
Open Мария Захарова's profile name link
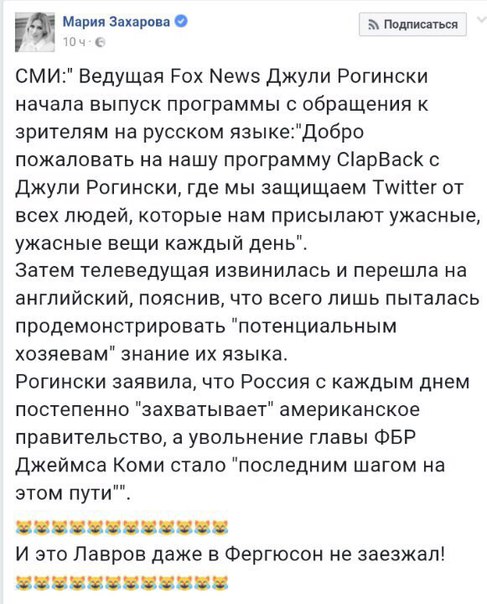(116, 21)
